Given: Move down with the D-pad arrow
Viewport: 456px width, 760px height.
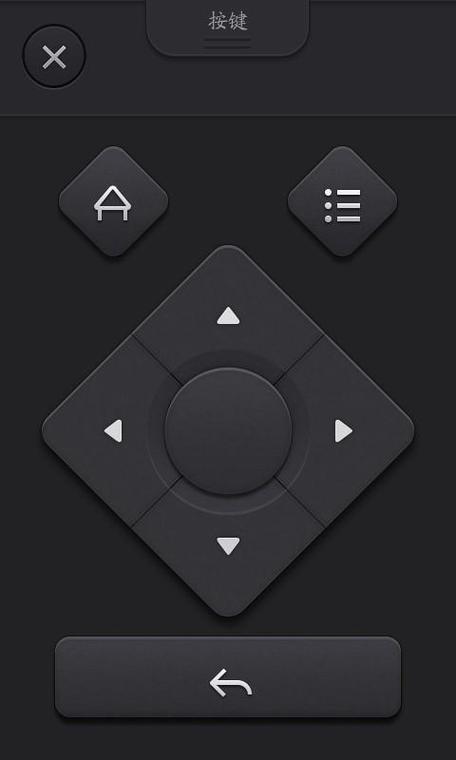Looking at the screenshot, I should point(228,546).
